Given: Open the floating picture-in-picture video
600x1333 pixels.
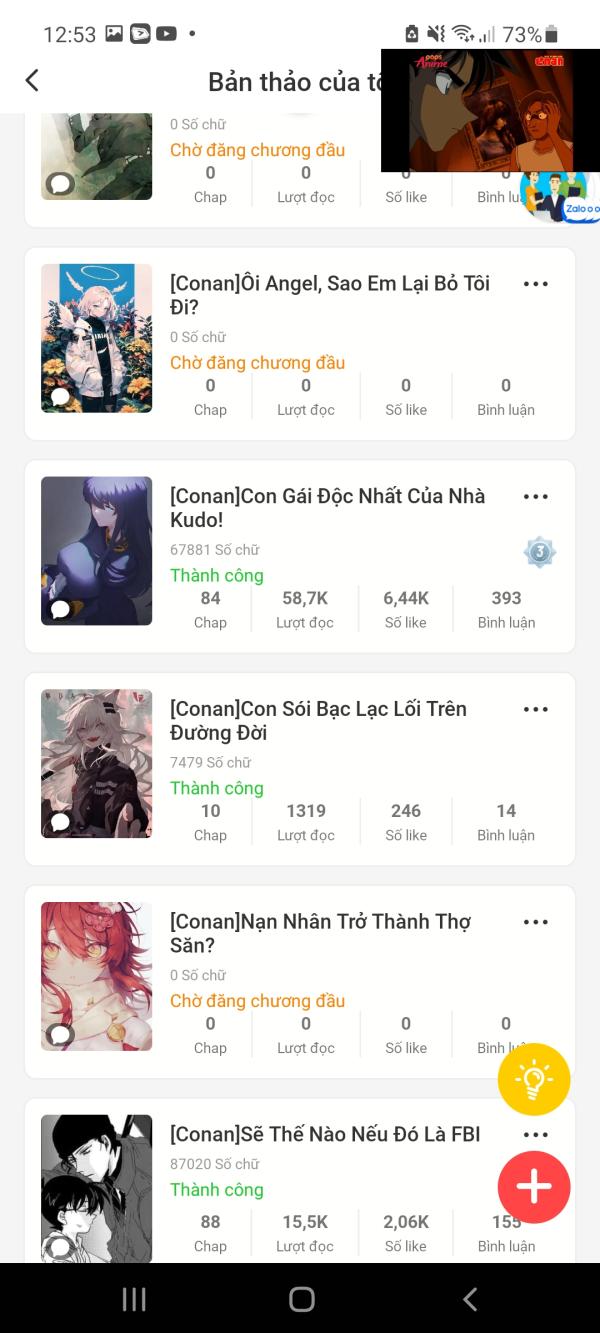Looking at the screenshot, I should tap(490, 110).
